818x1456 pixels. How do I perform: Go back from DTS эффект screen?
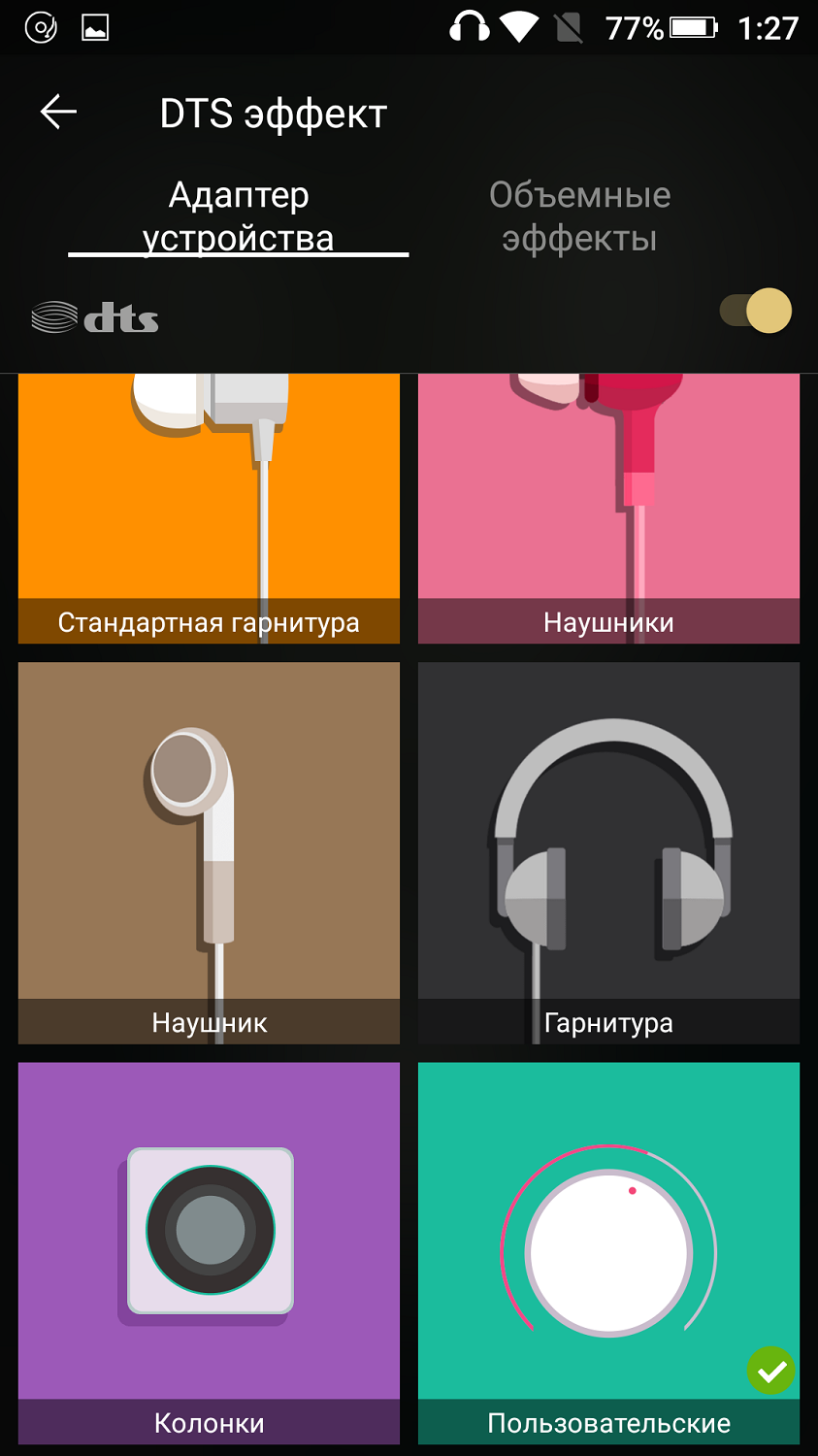58,113
